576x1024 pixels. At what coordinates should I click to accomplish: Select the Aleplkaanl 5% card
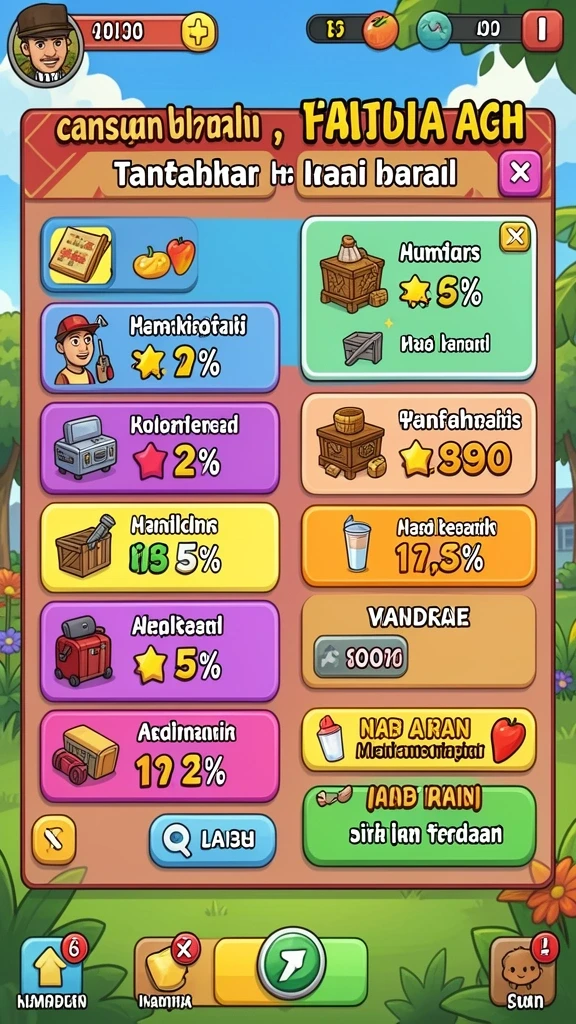pyautogui.click(x=160, y=650)
